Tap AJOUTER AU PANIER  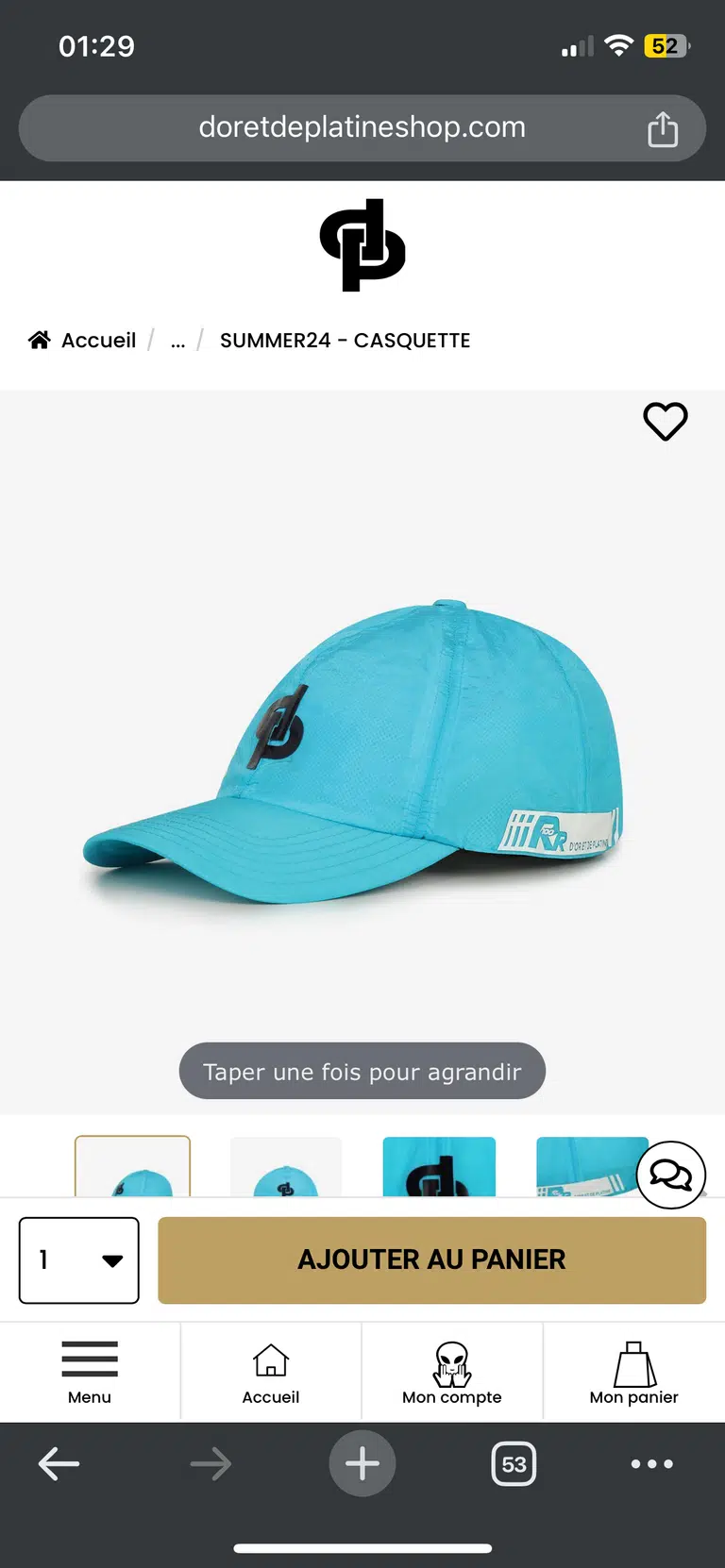tap(431, 1259)
